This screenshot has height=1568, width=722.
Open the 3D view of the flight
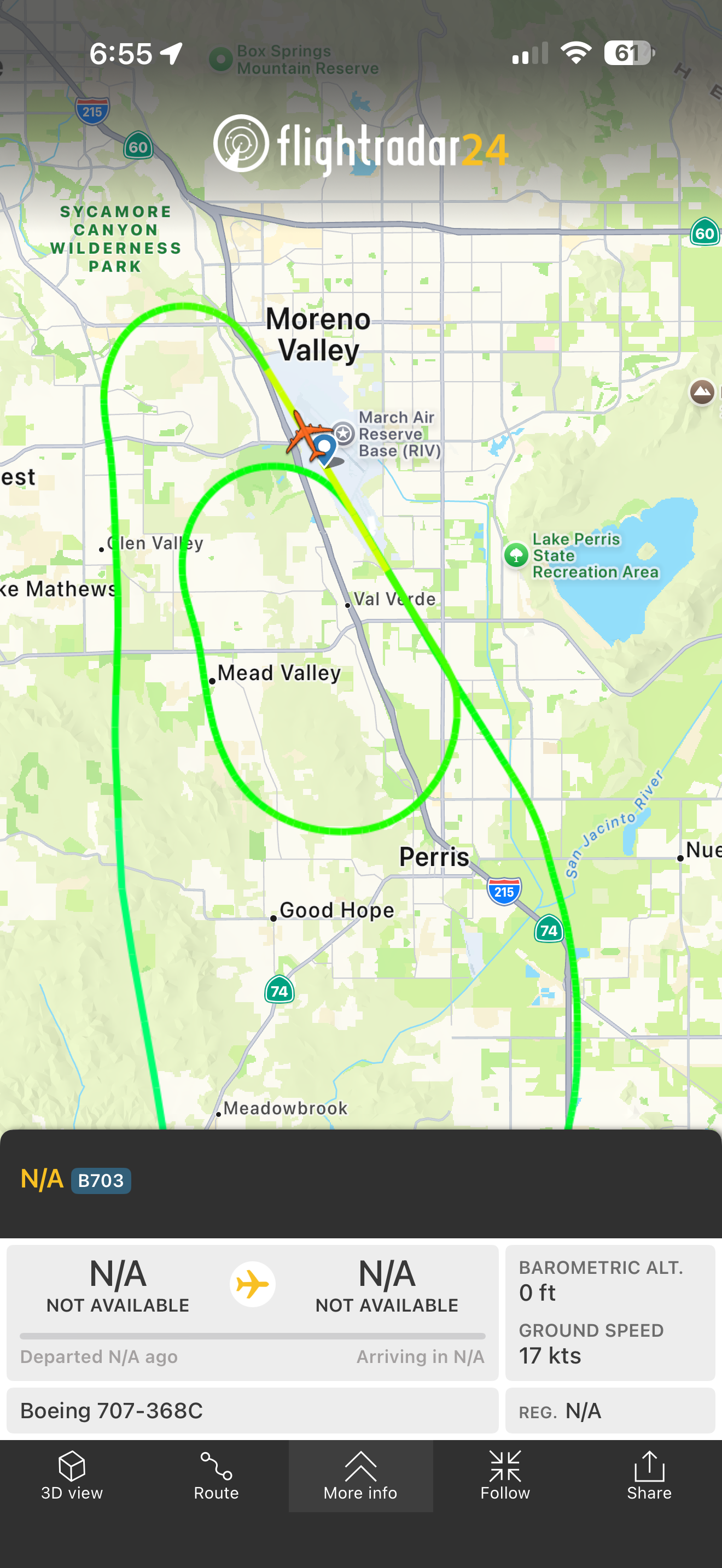click(72, 1476)
